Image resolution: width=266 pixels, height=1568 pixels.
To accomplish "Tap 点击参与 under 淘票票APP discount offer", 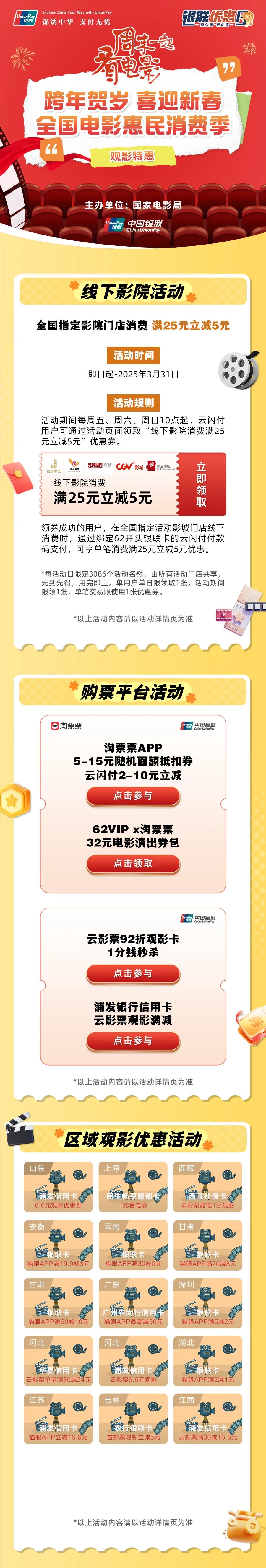I will 133,795.
